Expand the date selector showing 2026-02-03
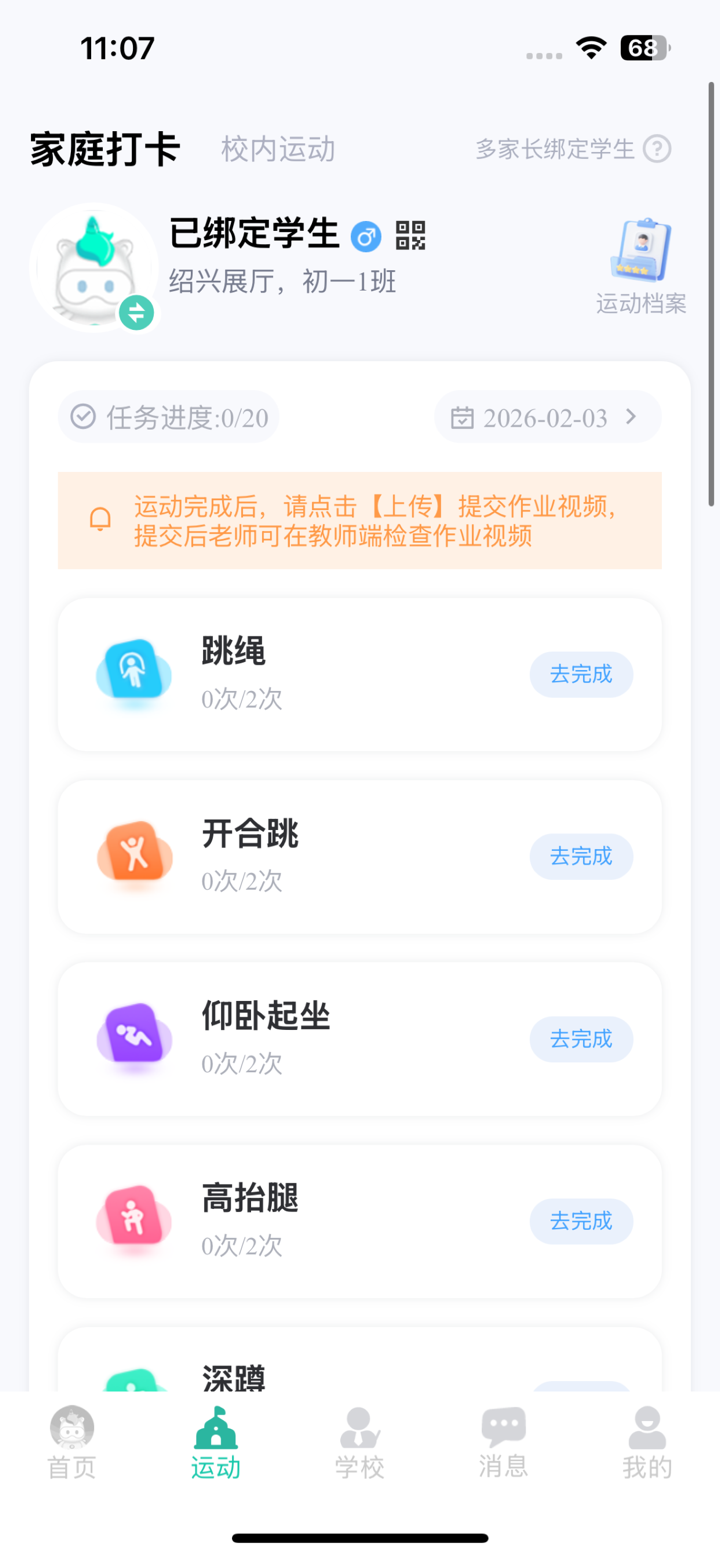This screenshot has width=720, height=1558. (547, 417)
